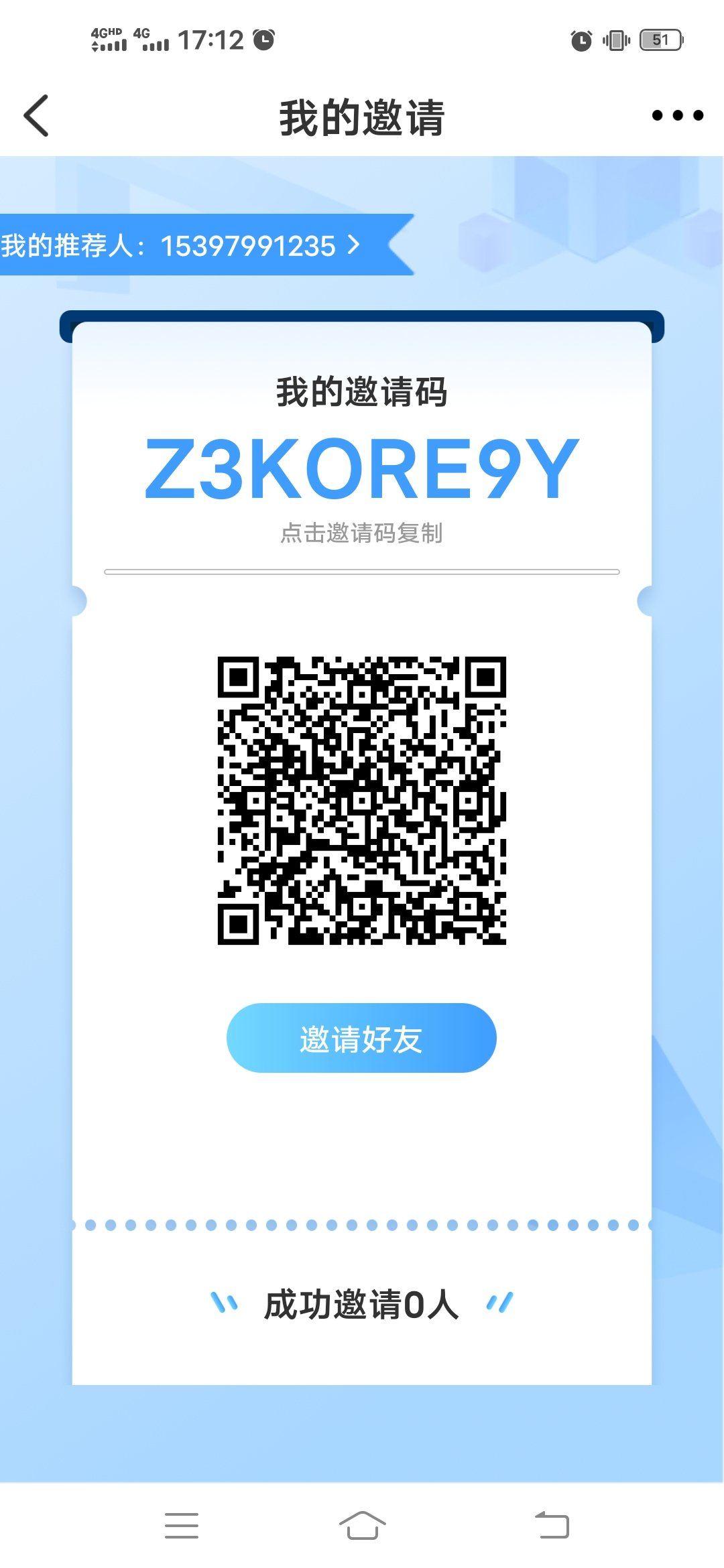Open my referrer 15397991235 details
The height and width of the screenshot is (1568, 724).
tap(194, 245)
